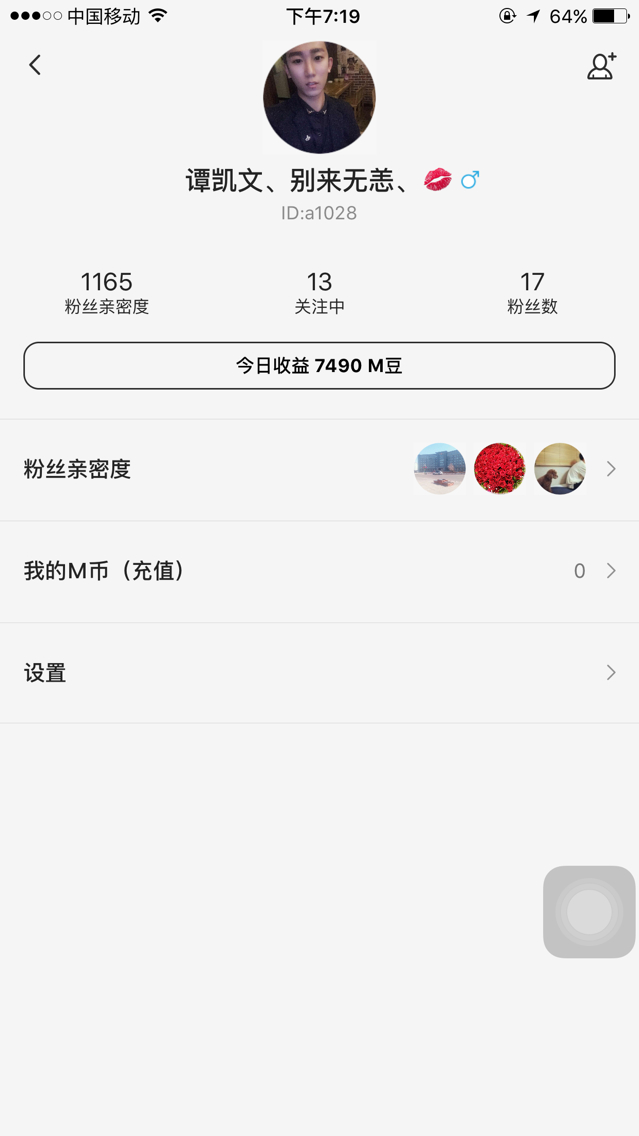639x1136 pixels.
Task: Tap the profile avatar photo
Action: [x=319, y=98]
